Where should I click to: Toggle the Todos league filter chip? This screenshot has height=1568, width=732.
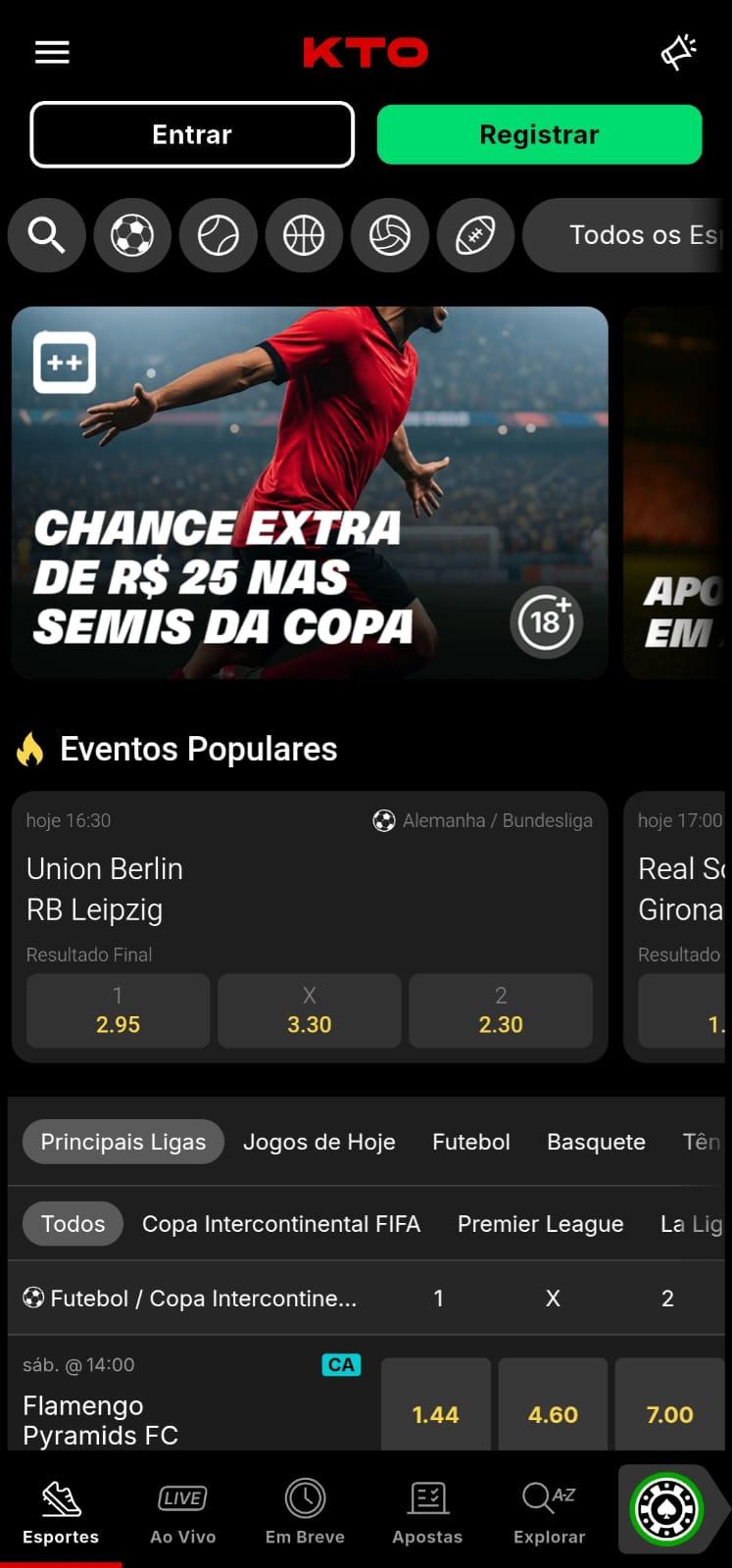pos(73,1223)
